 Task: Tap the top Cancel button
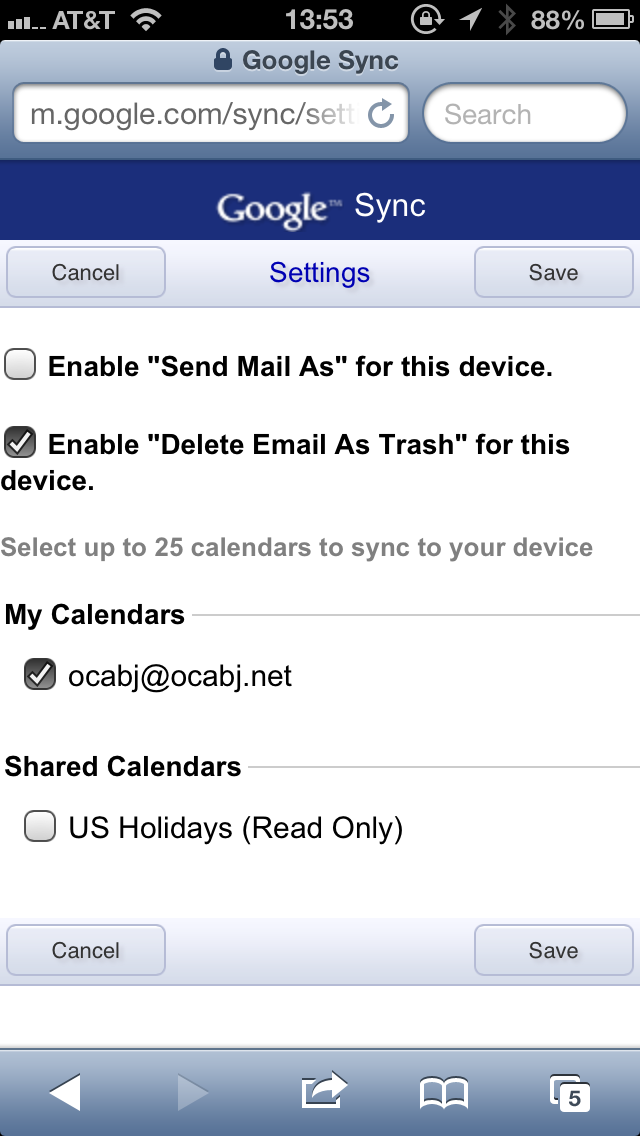(86, 272)
